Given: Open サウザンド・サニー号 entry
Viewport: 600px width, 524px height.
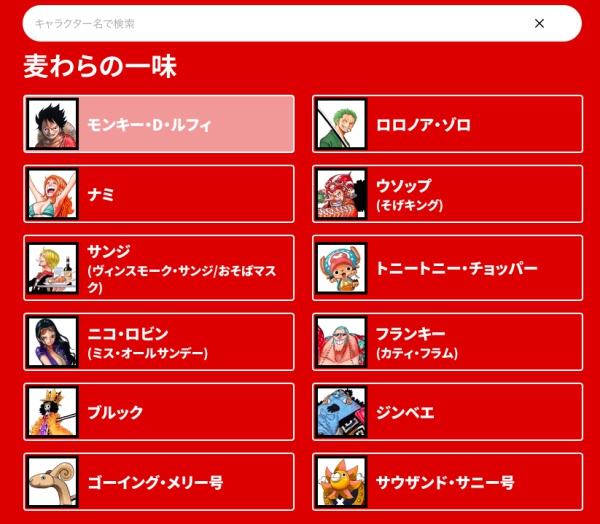Looking at the screenshot, I should click(447, 482).
